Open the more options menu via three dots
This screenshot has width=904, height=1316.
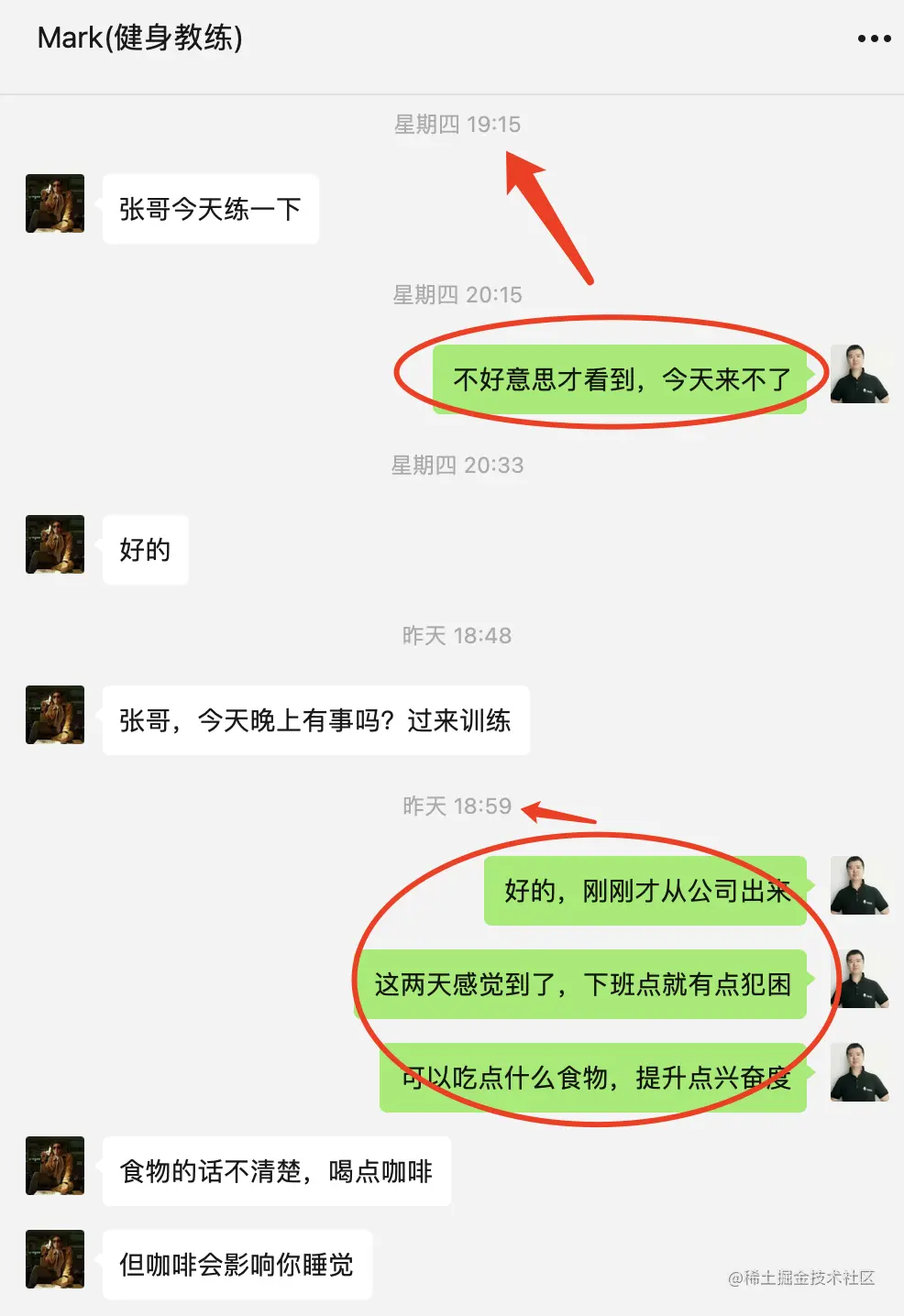[x=875, y=38]
